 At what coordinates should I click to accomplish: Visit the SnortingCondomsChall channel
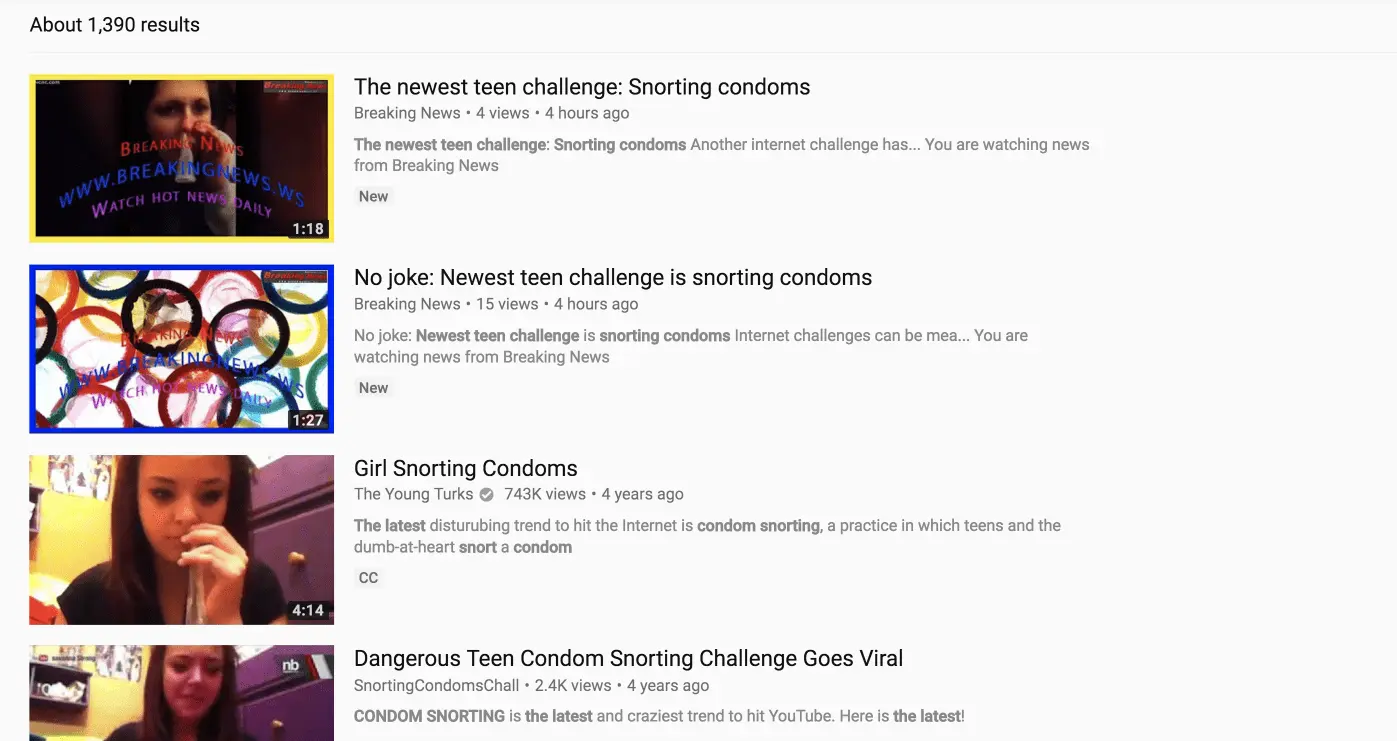(436, 686)
